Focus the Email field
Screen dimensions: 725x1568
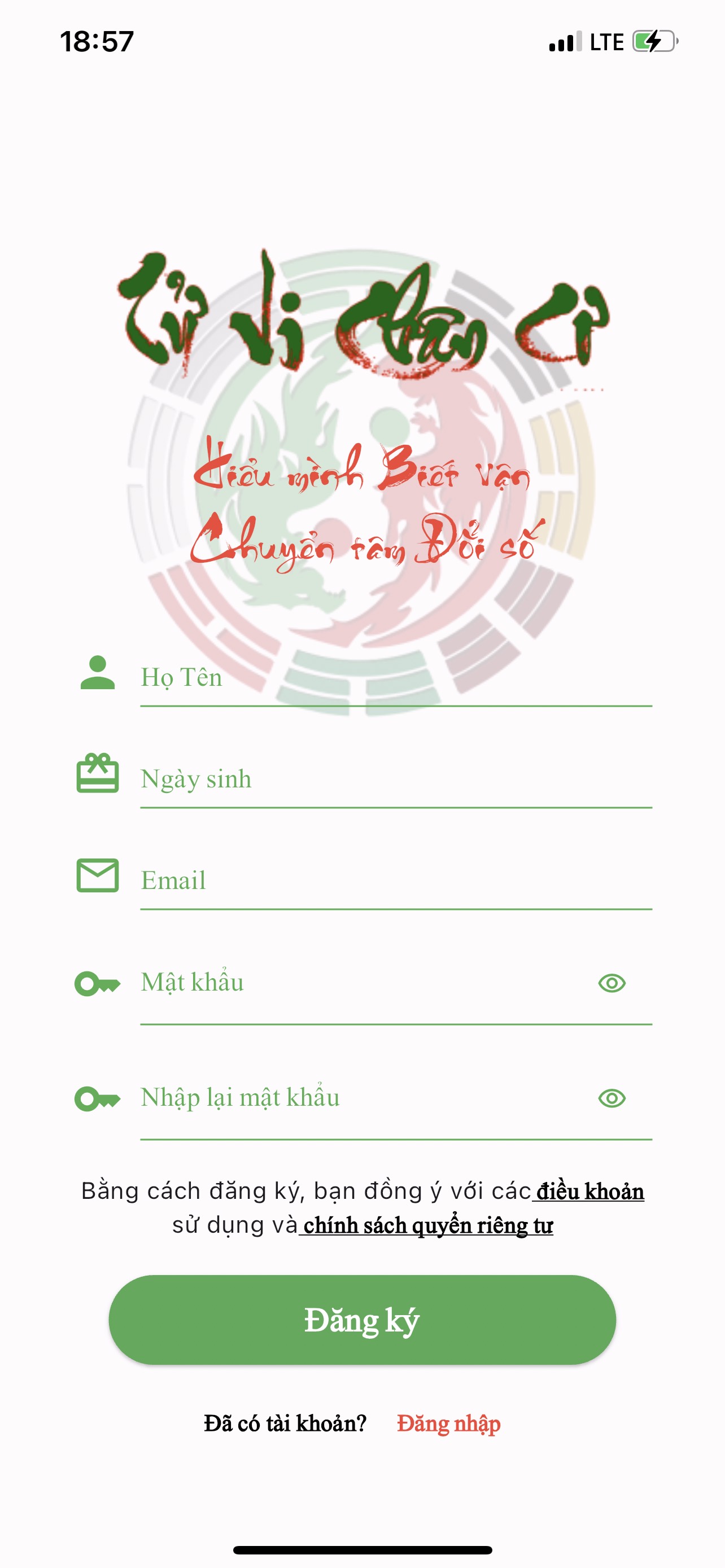coord(396,881)
